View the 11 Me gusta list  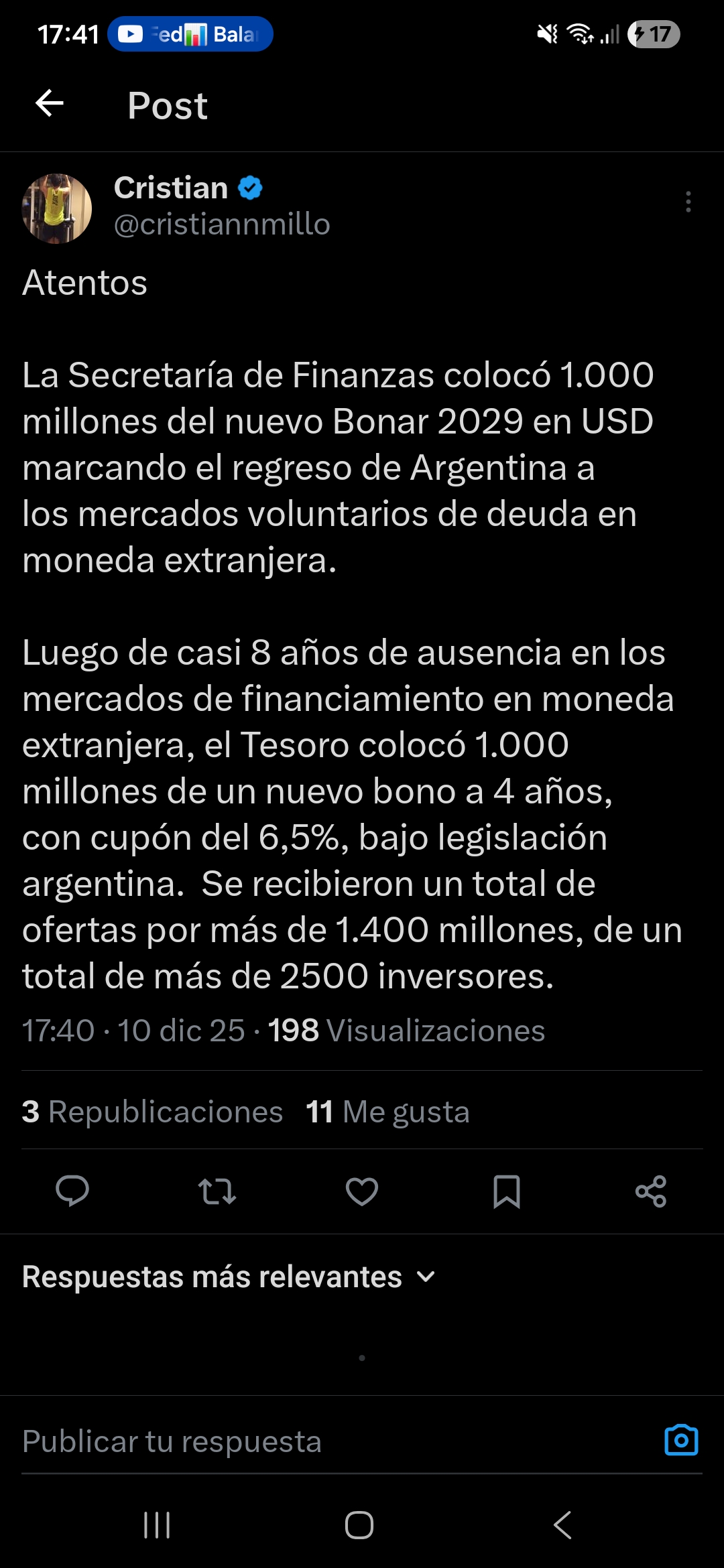point(387,1112)
